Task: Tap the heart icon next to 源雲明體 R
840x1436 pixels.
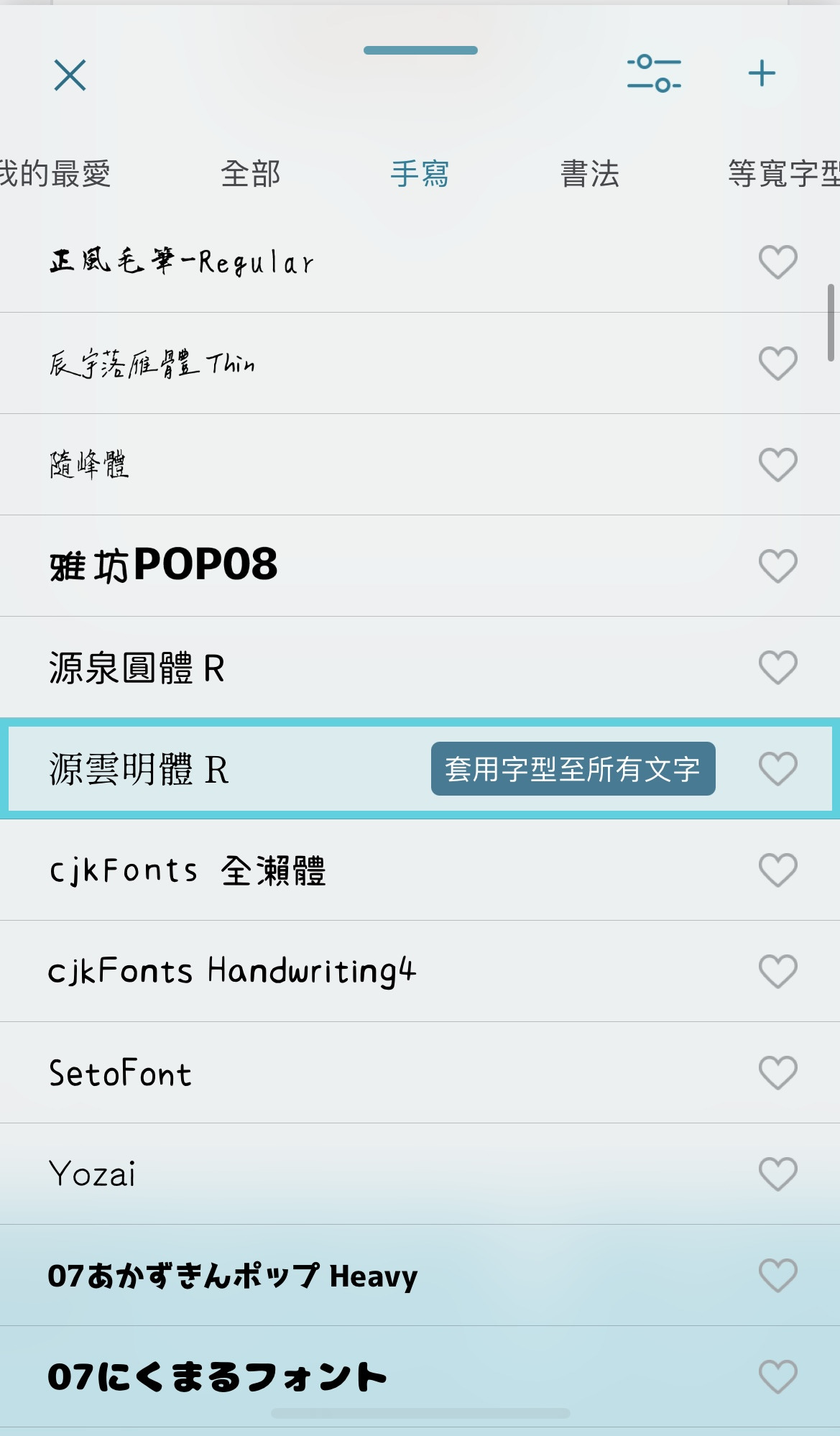Action: point(778,770)
